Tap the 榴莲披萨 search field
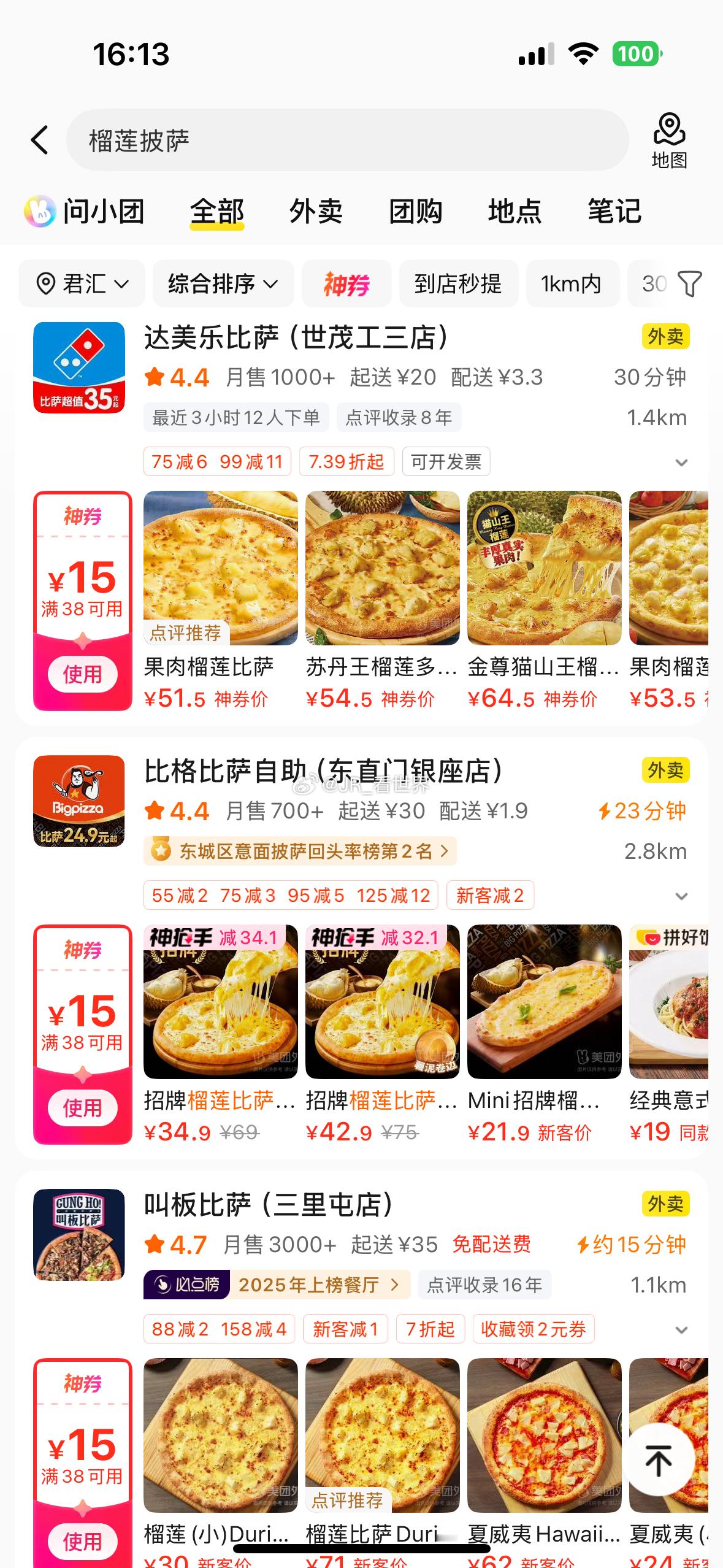 point(346,140)
